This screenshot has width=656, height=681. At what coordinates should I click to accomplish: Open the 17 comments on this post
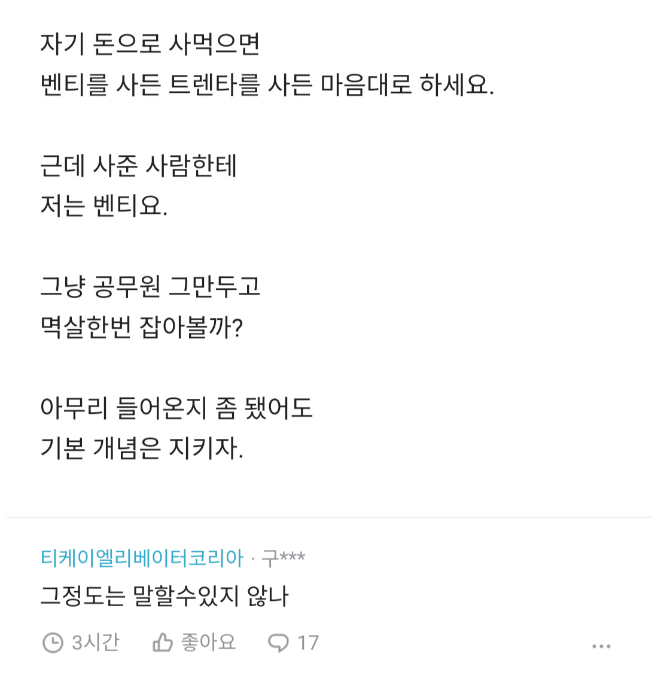293,643
